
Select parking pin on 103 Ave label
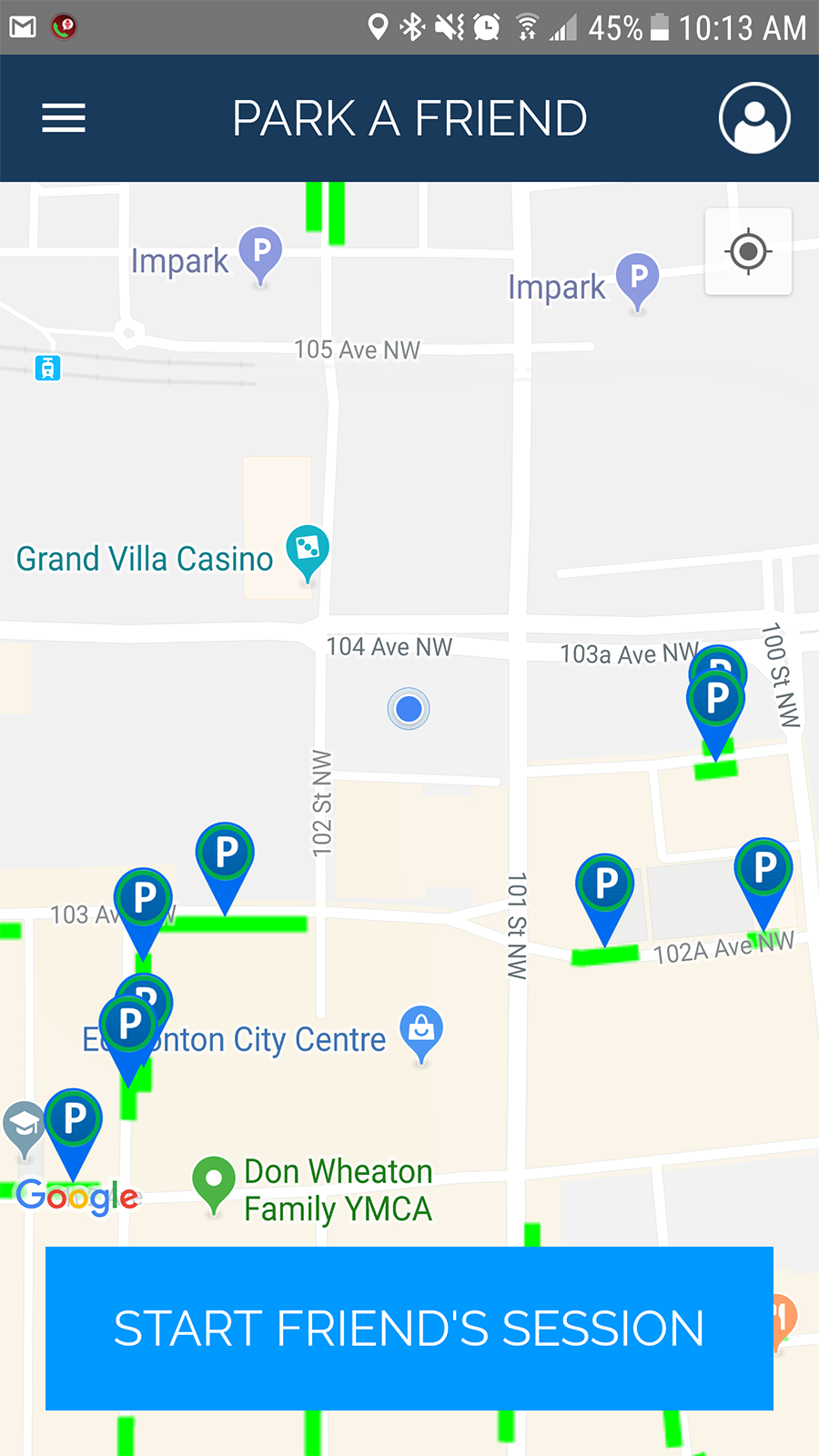pyautogui.click(x=143, y=899)
